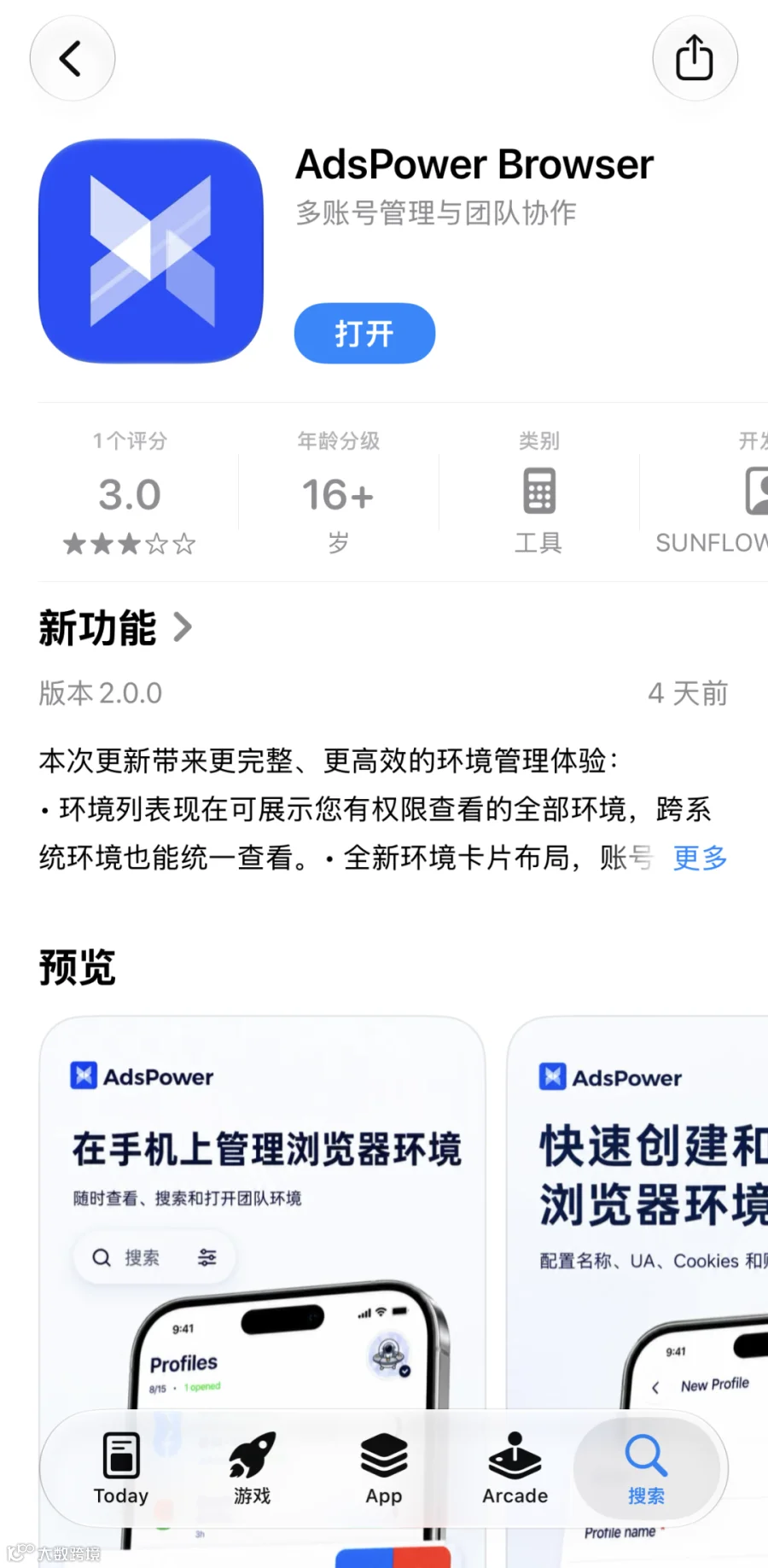Image resolution: width=768 pixels, height=1568 pixels.
Task: View the 3.0 rating details
Action: click(x=130, y=493)
